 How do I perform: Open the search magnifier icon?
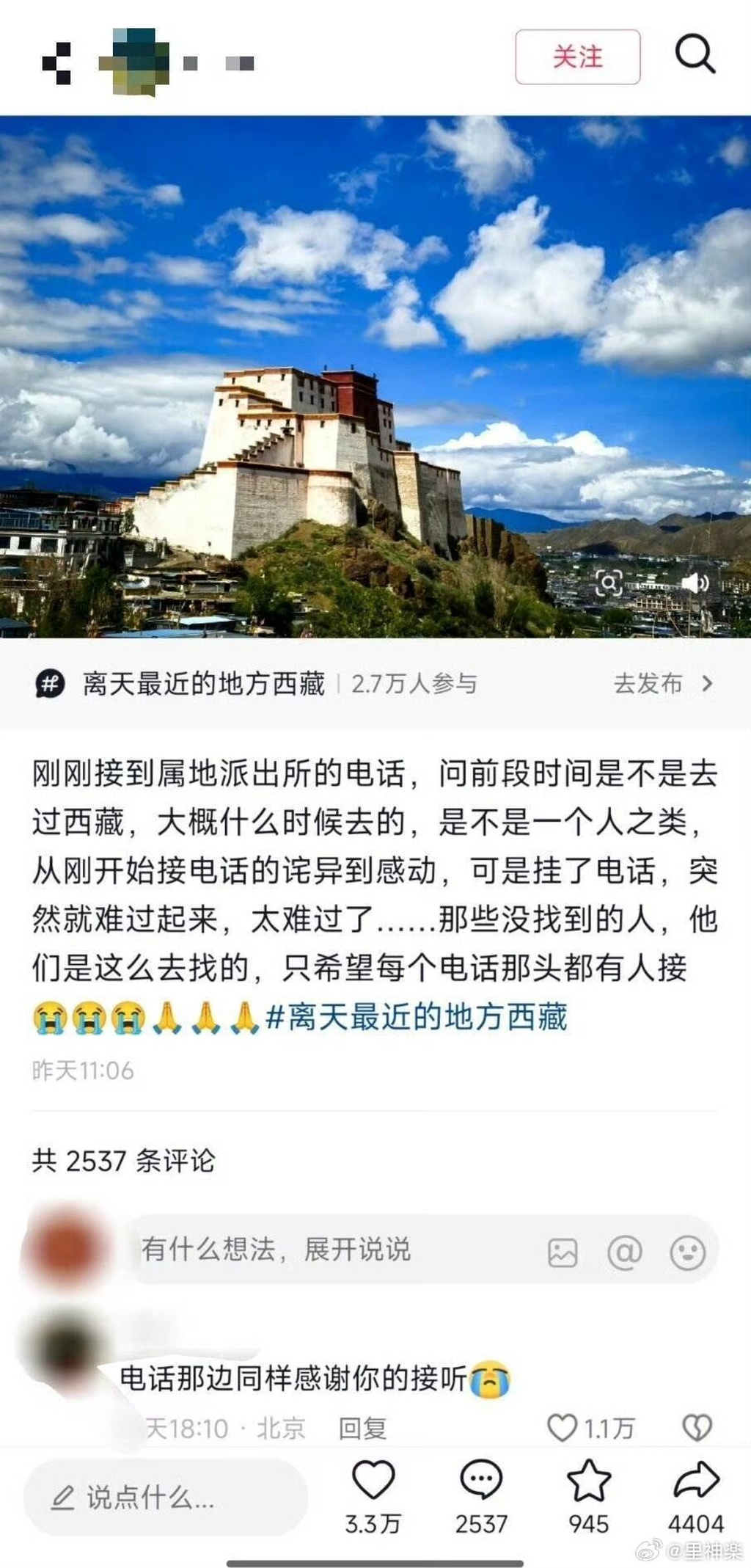tap(695, 54)
